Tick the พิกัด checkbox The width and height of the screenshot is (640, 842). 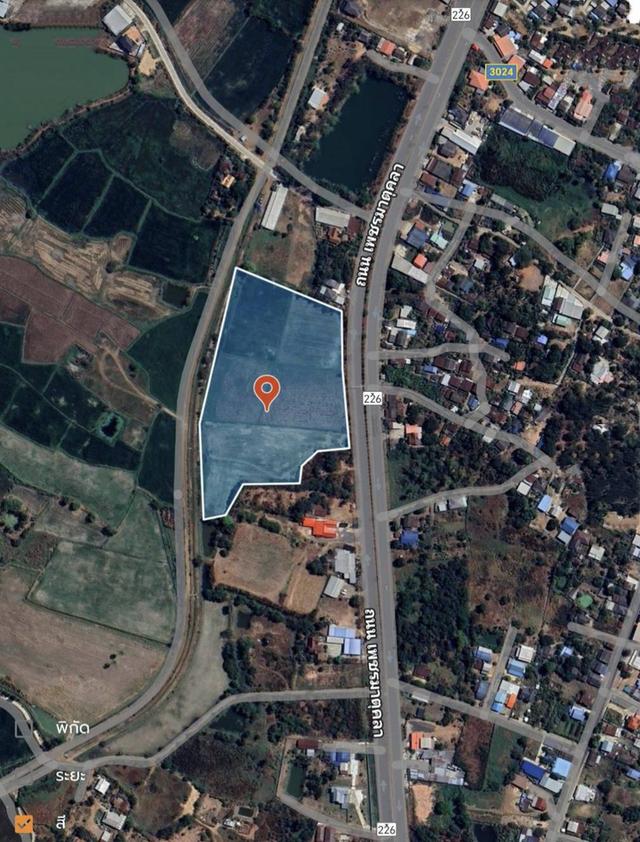click(x=24, y=728)
